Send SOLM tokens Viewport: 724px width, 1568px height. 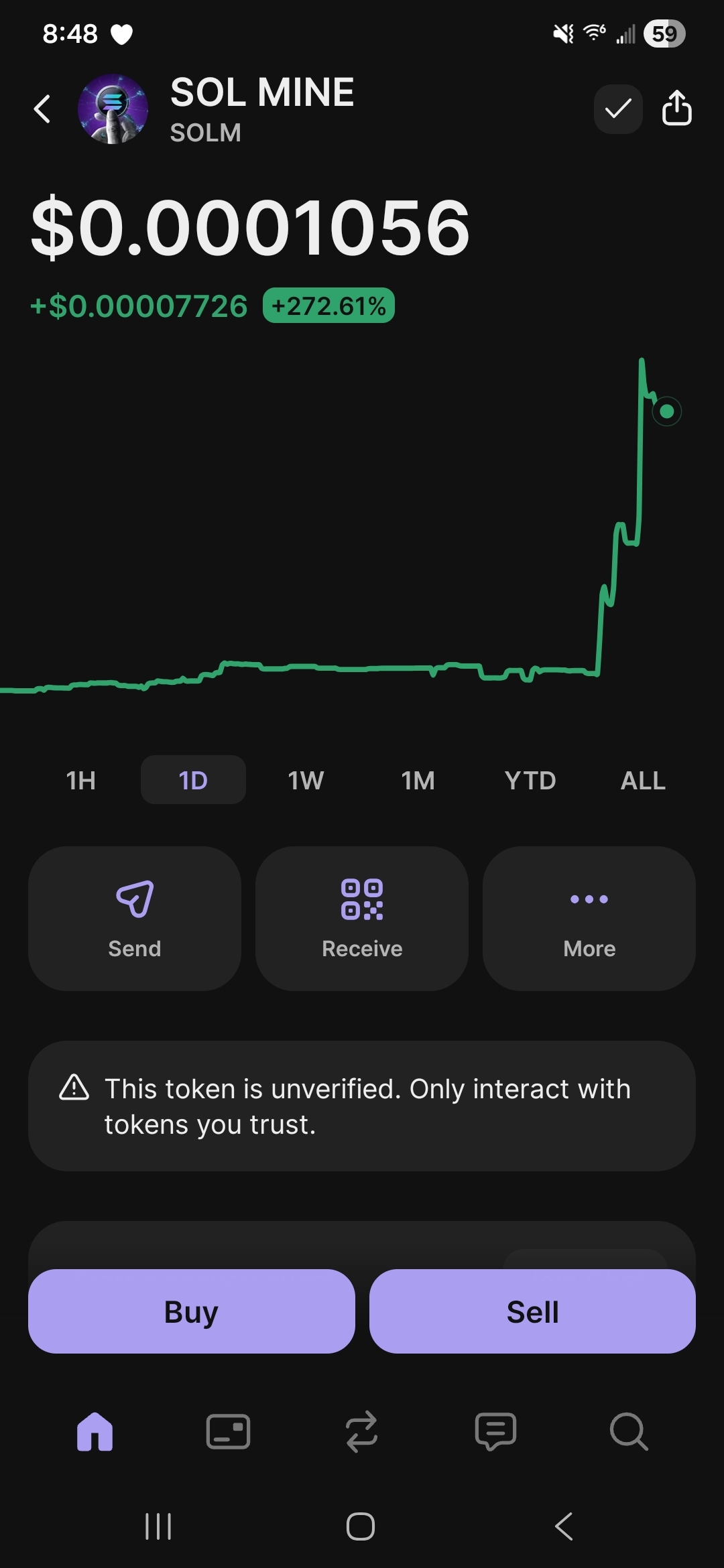[x=135, y=918]
